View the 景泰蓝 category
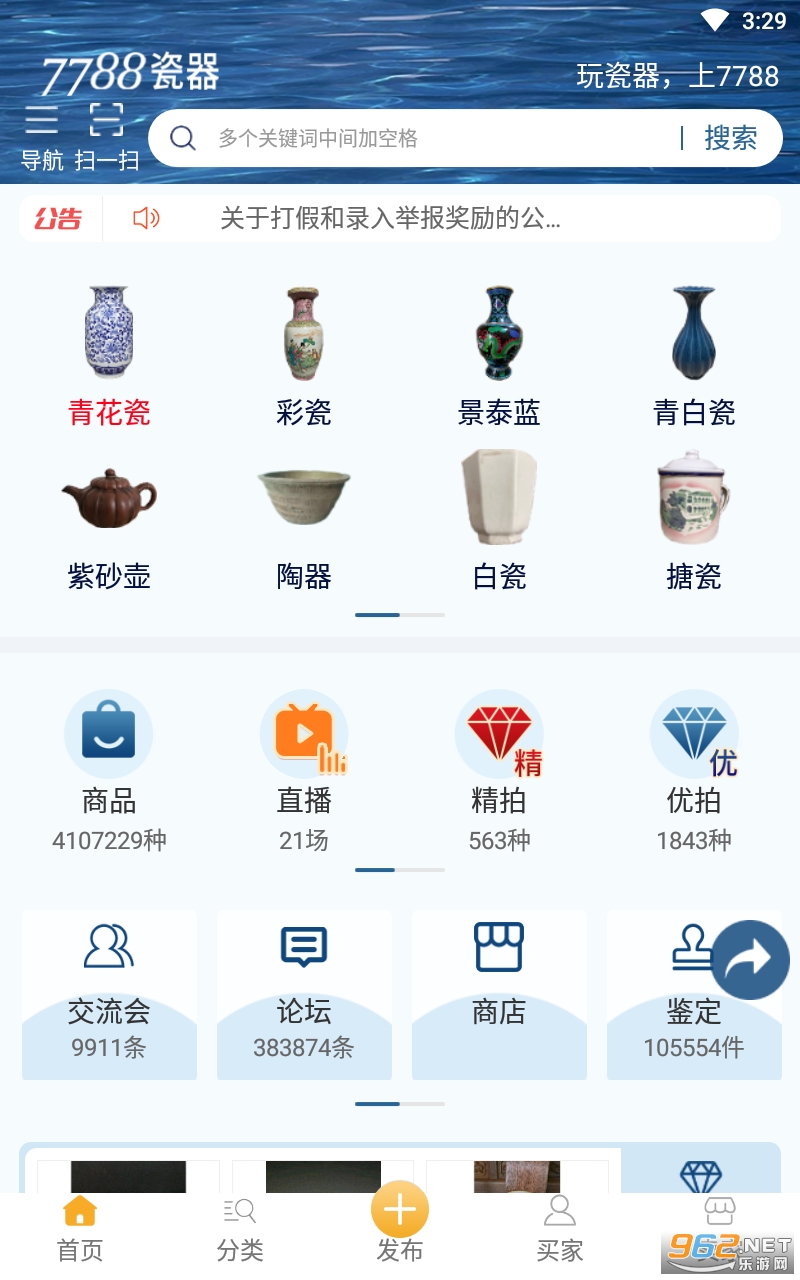Viewport: 800px width, 1280px height. (x=499, y=356)
